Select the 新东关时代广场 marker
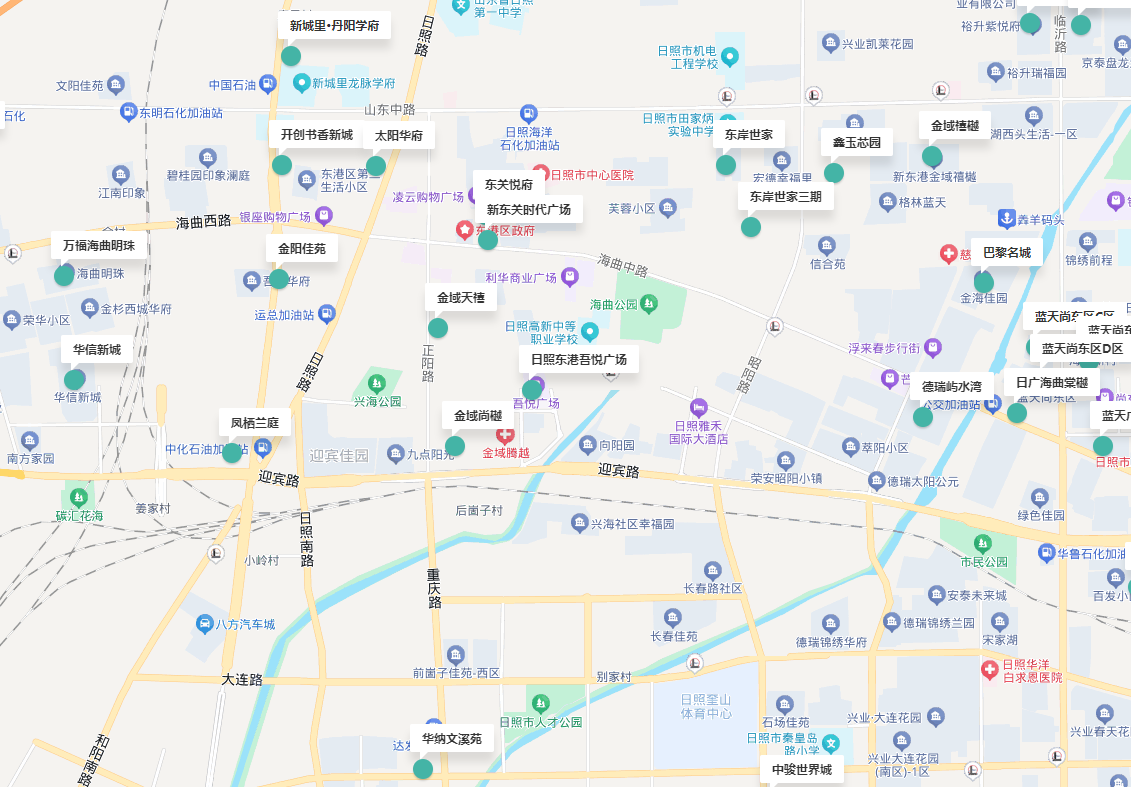 (488, 240)
